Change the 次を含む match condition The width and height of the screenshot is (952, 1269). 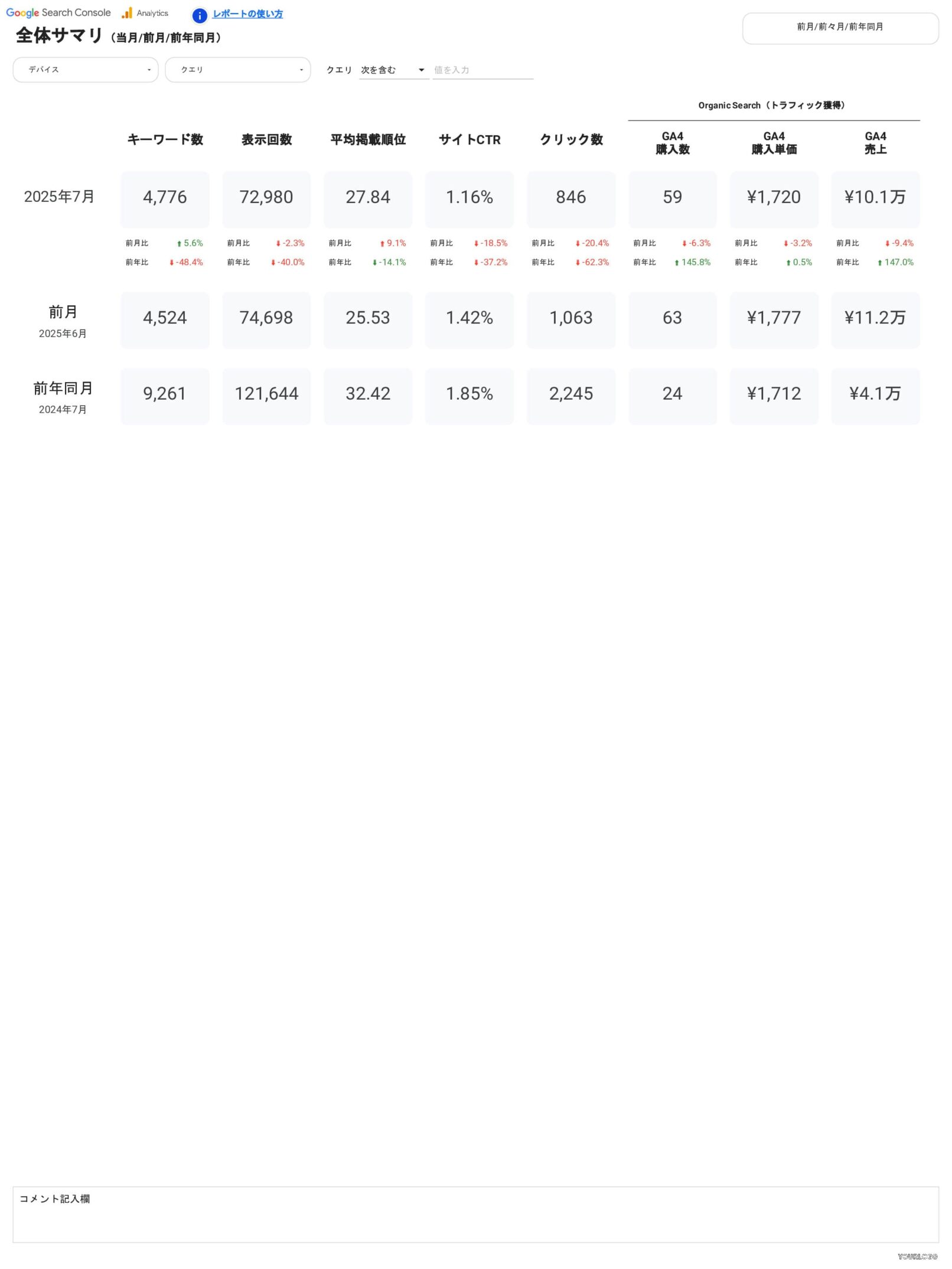[393, 70]
